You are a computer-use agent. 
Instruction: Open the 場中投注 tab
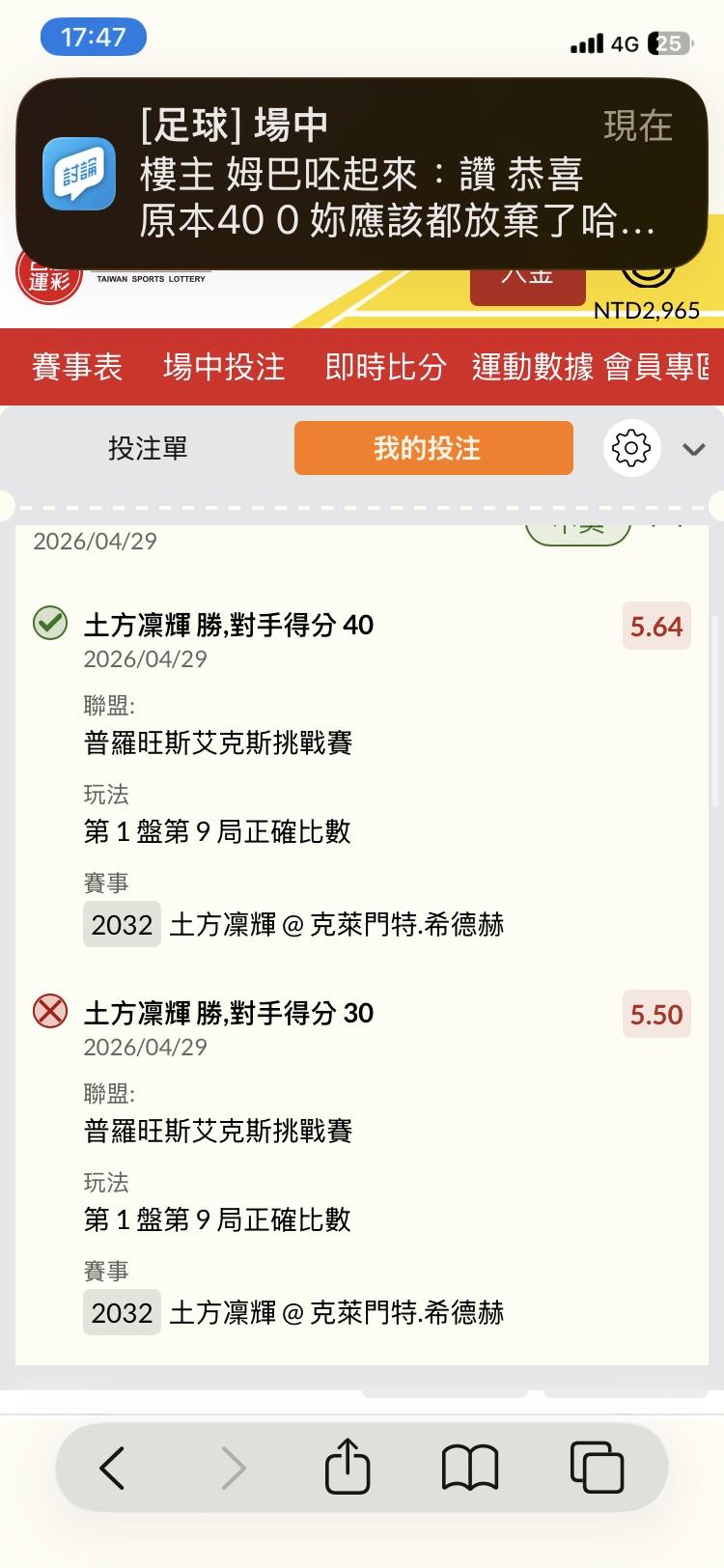point(224,367)
